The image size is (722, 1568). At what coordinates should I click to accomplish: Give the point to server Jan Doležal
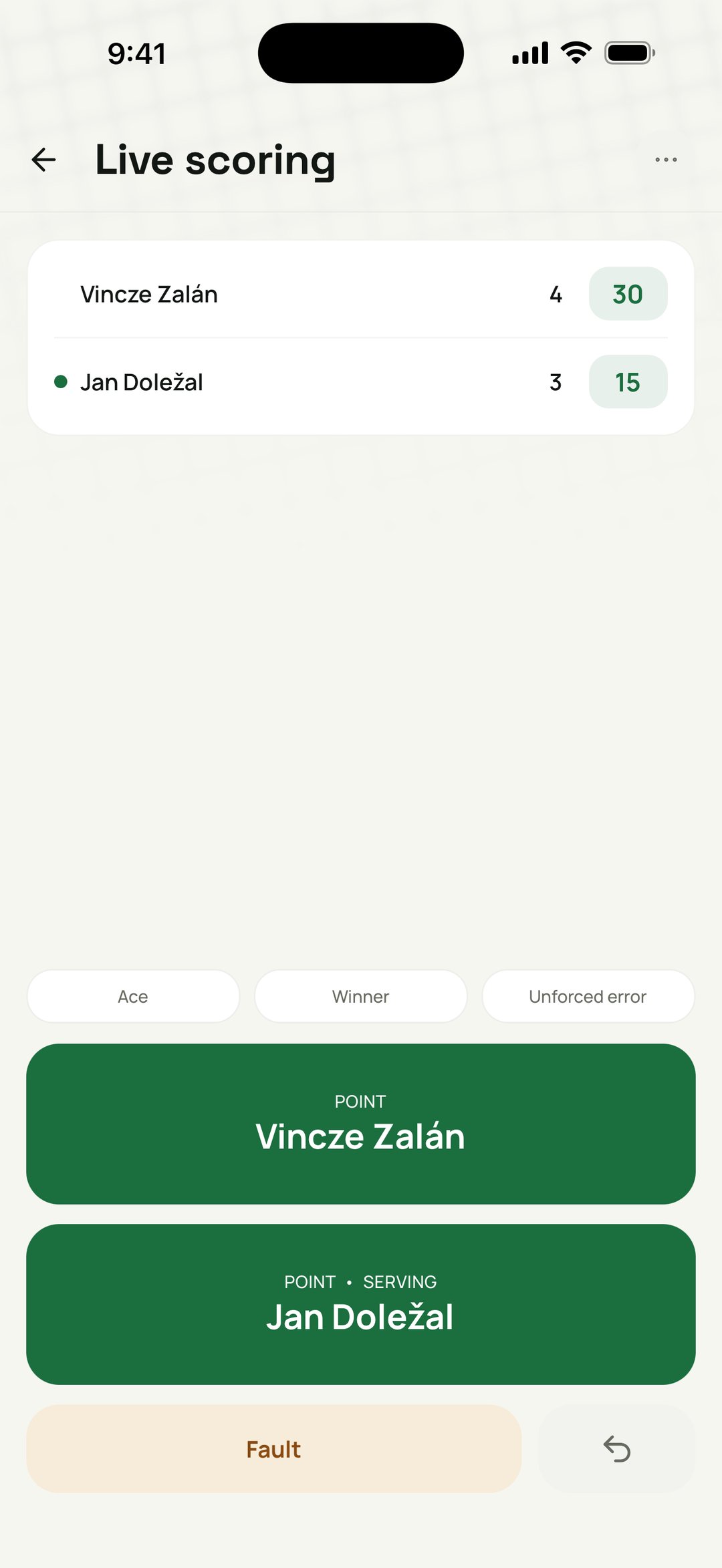click(x=361, y=1304)
